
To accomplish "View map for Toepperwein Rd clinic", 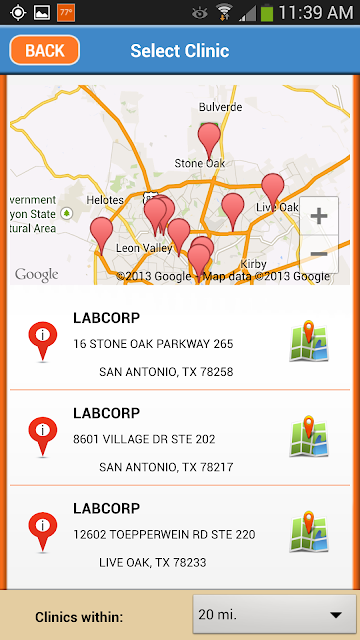I will point(309,531).
